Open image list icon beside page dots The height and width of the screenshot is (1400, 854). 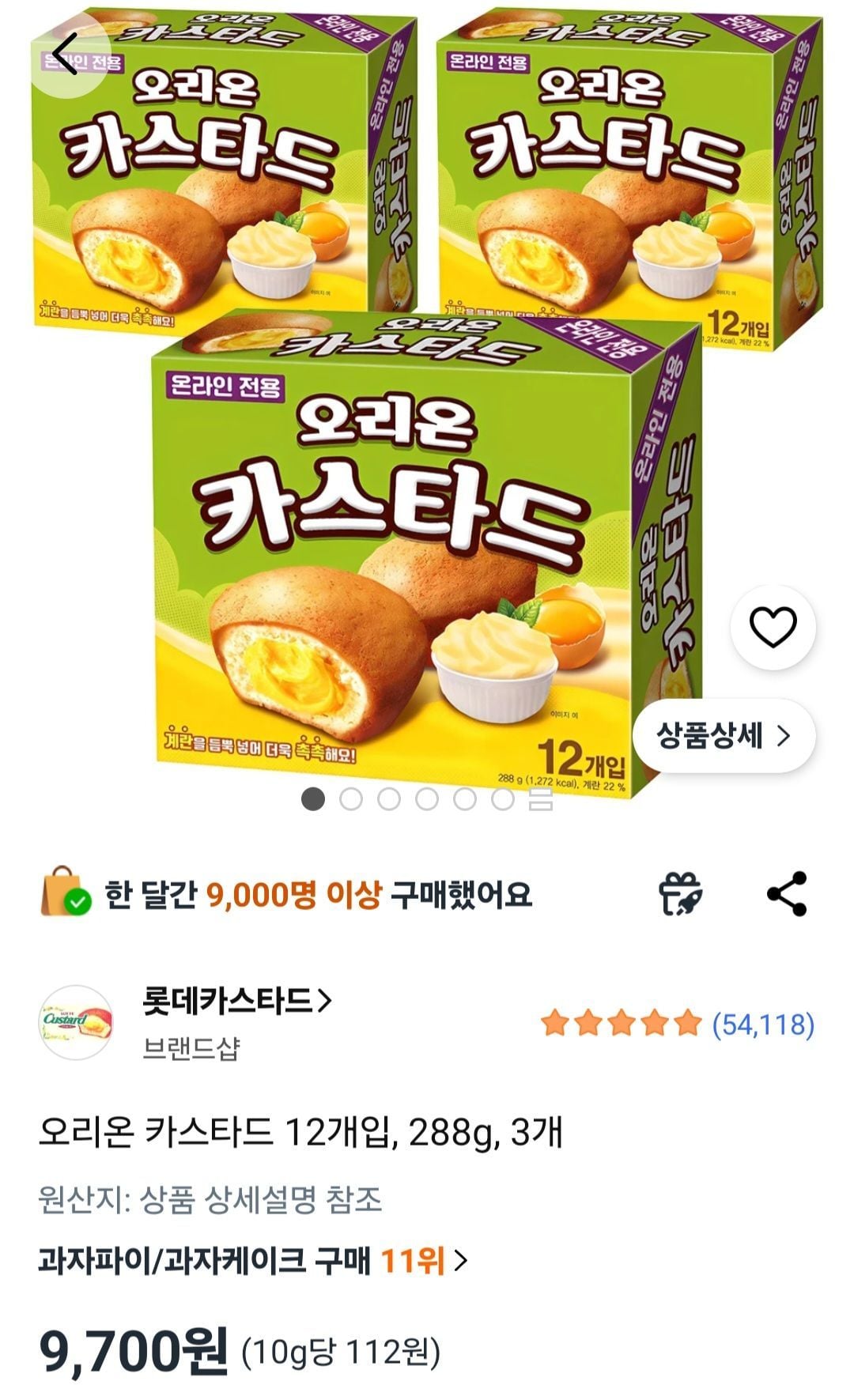coord(541,799)
